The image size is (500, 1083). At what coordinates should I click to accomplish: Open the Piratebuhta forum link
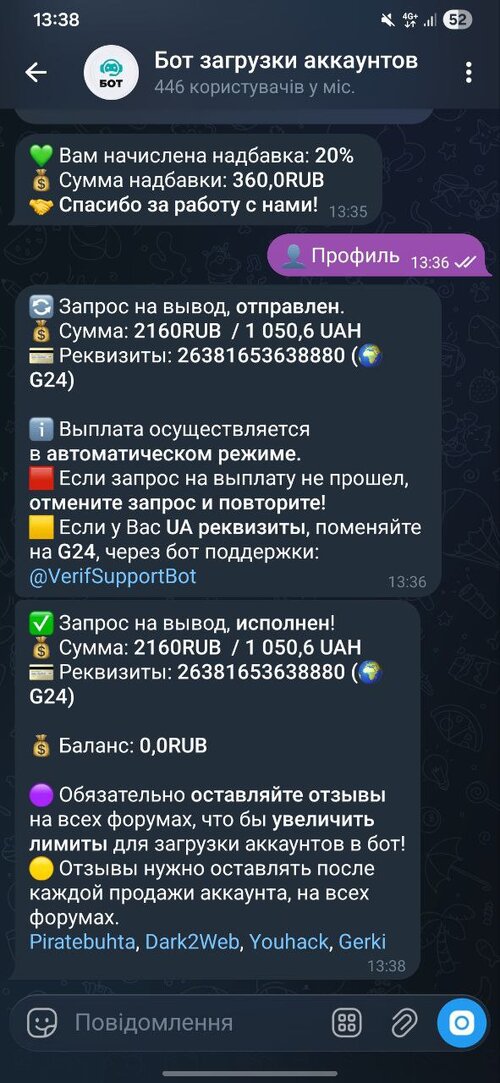pyautogui.click(x=81, y=941)
